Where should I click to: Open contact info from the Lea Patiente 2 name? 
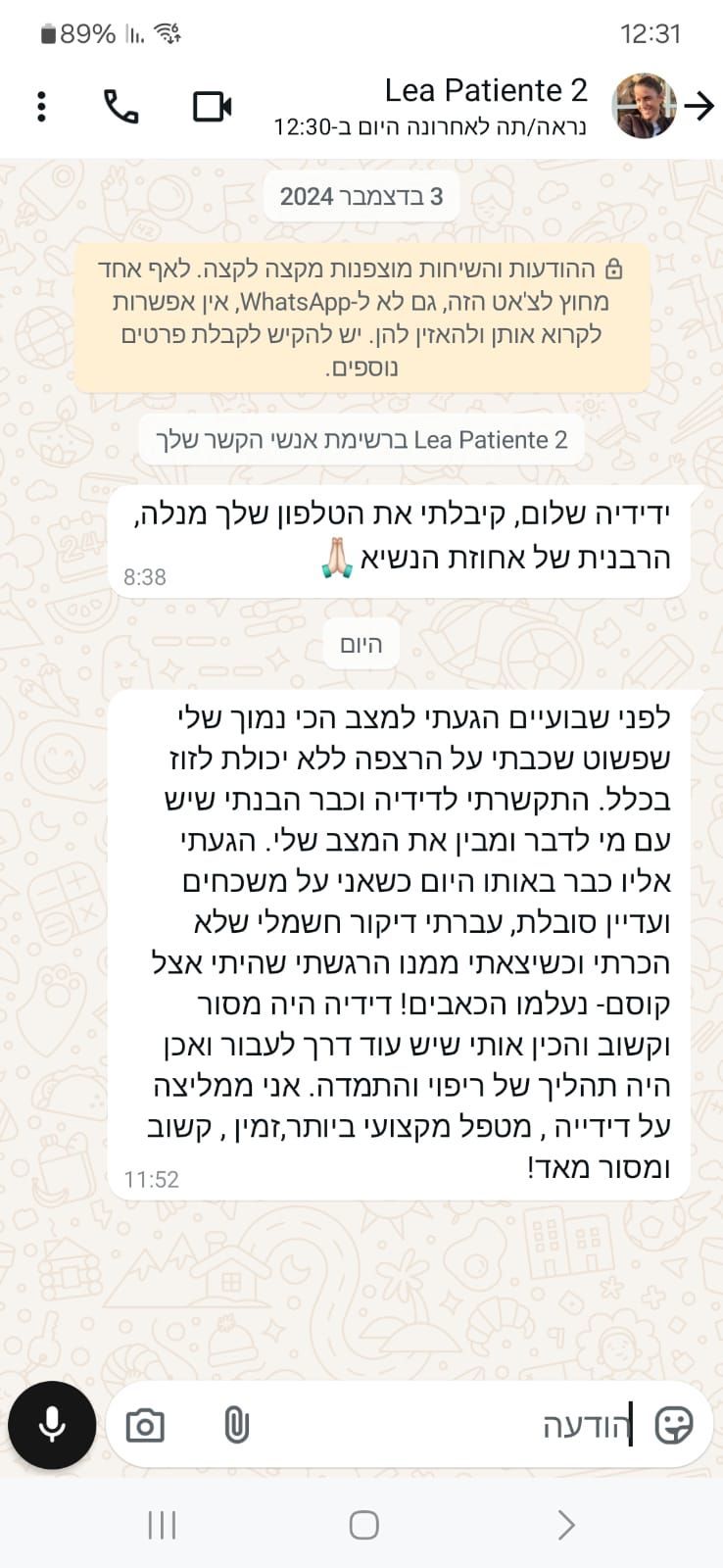485,91
